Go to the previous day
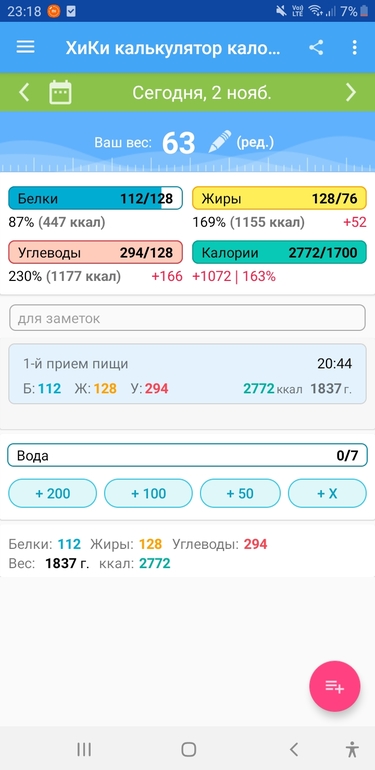 tap(24, 92)
